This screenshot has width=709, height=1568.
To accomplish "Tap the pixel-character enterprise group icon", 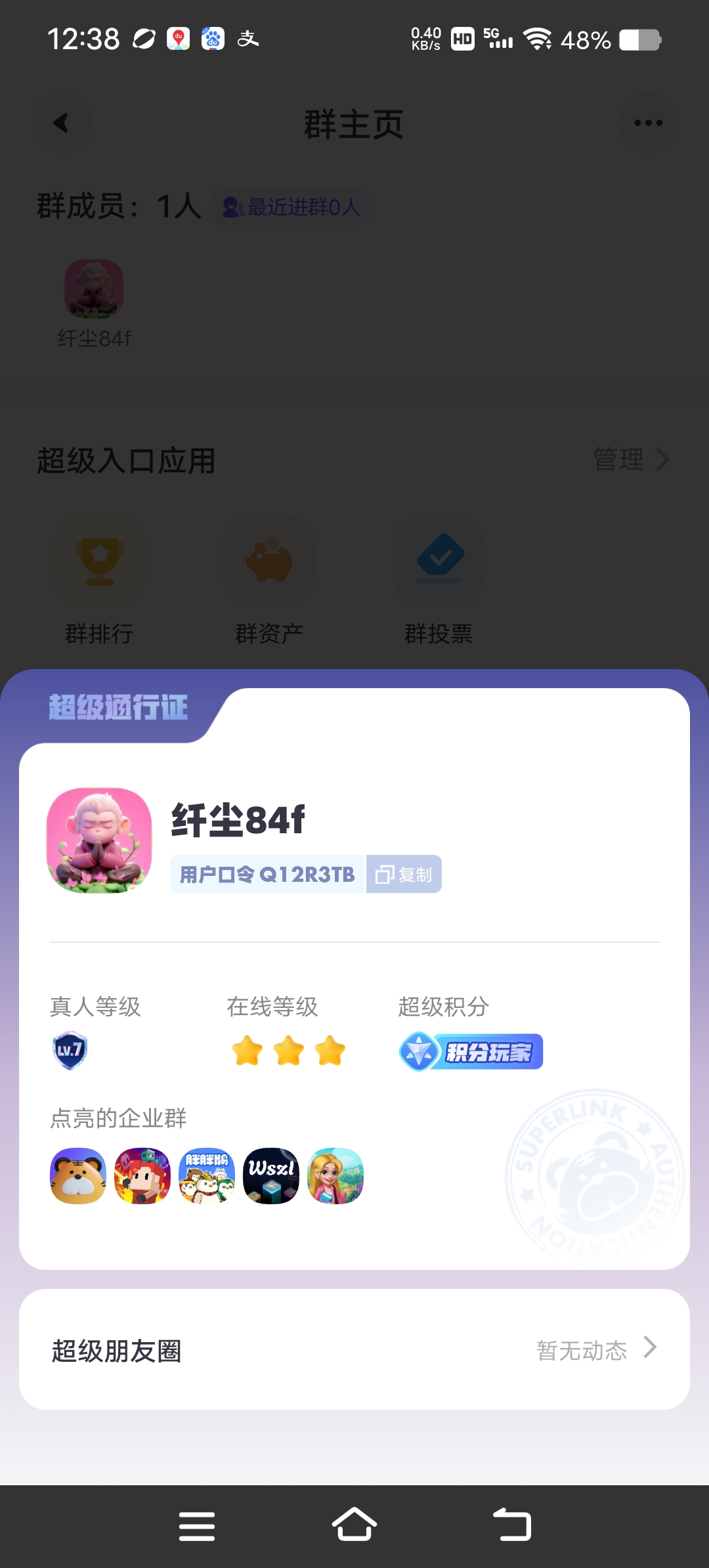I will click(142, 1176).
